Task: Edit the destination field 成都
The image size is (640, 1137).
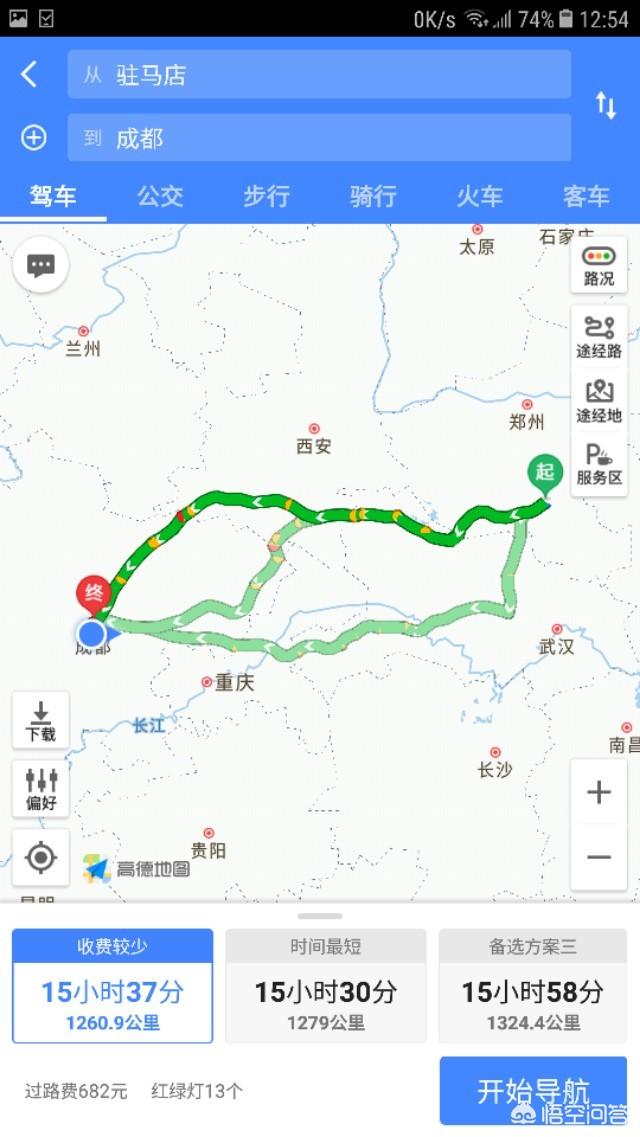Action: 319,138
